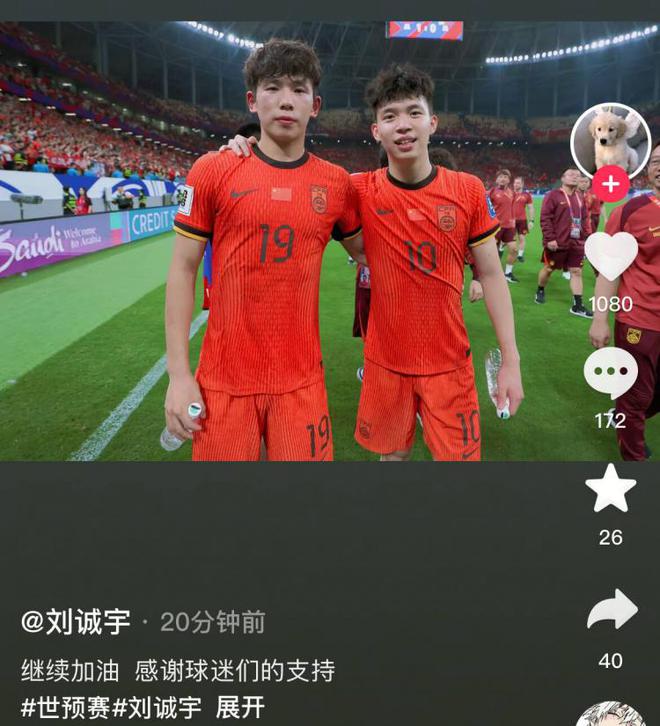
Task: Like this post with the heart icon
Action: pyautogui.click(x=610, y=256)
